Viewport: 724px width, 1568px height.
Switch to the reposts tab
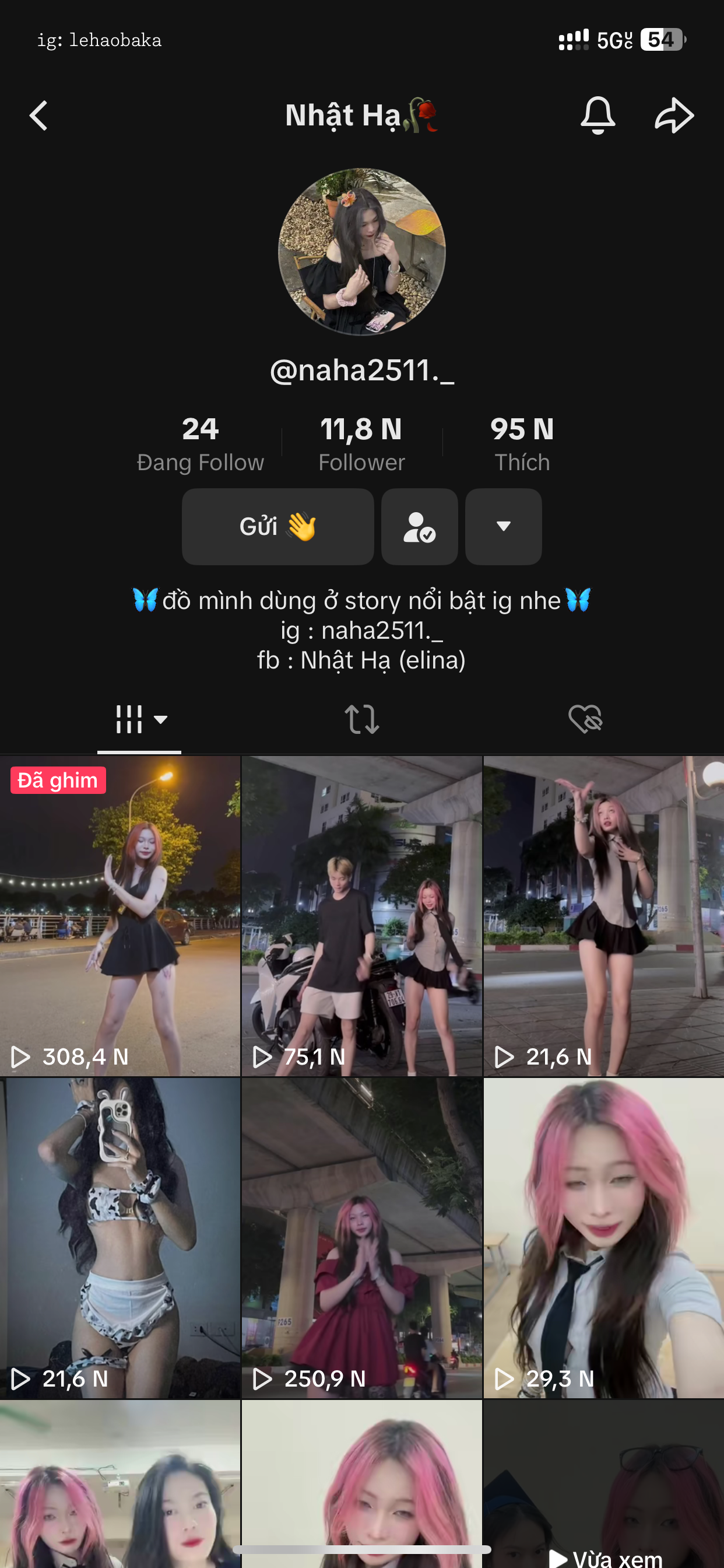coord(362,719)
